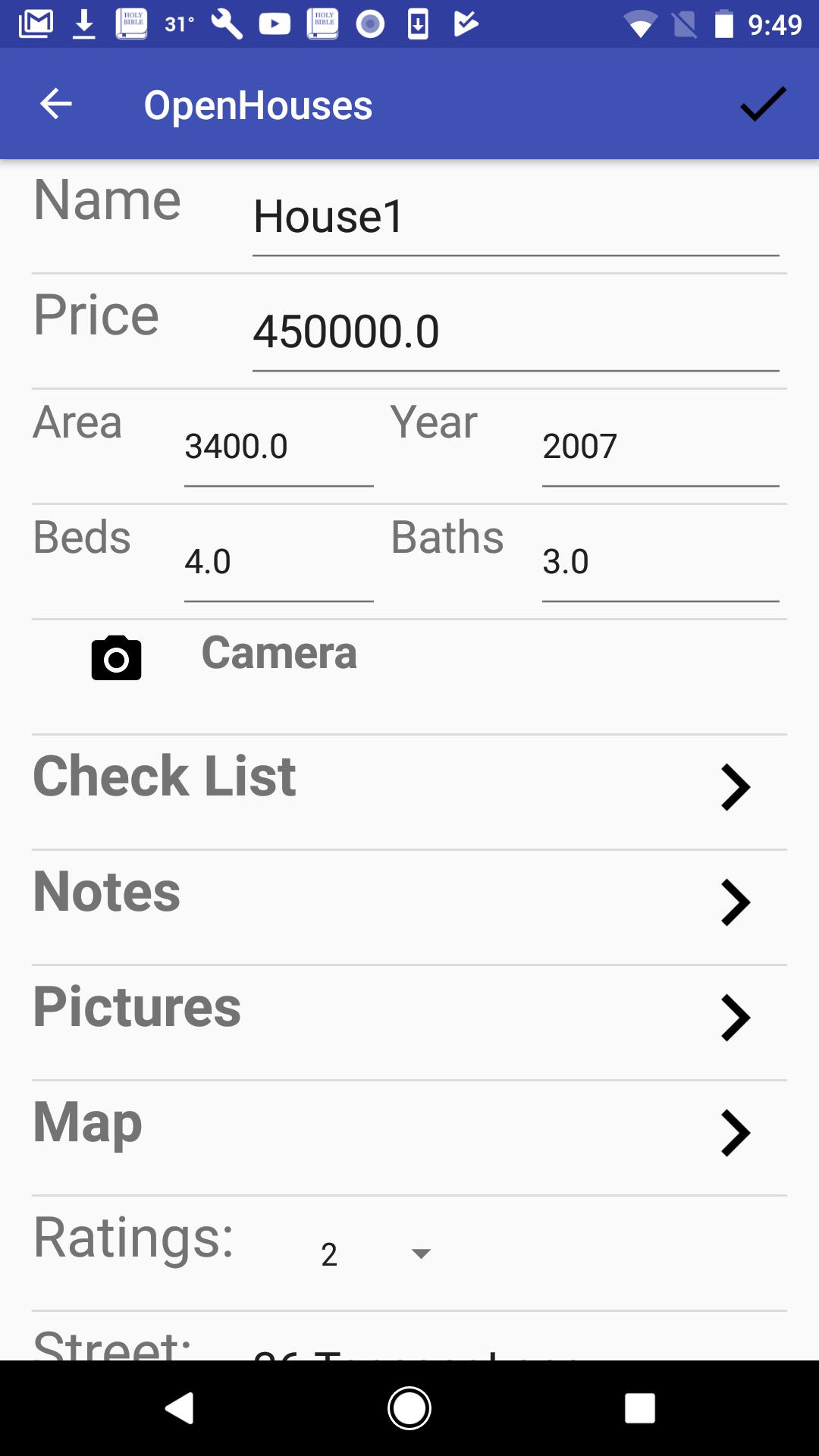Viewport: 819px width, 1456px height.
Task: Edit the Baths field
Action: click(659, 562)
